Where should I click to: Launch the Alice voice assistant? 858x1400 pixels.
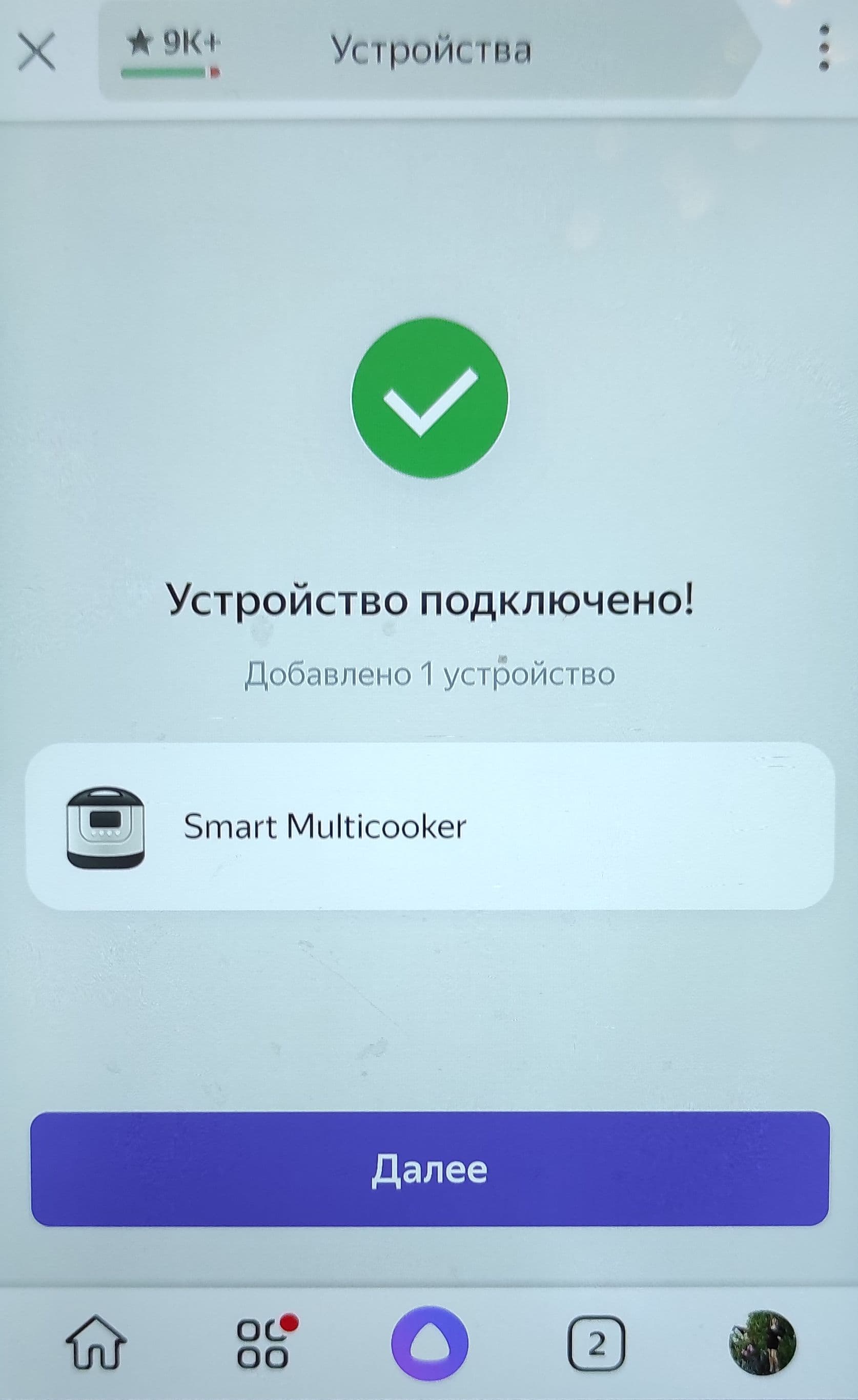tap(430, 1344)
